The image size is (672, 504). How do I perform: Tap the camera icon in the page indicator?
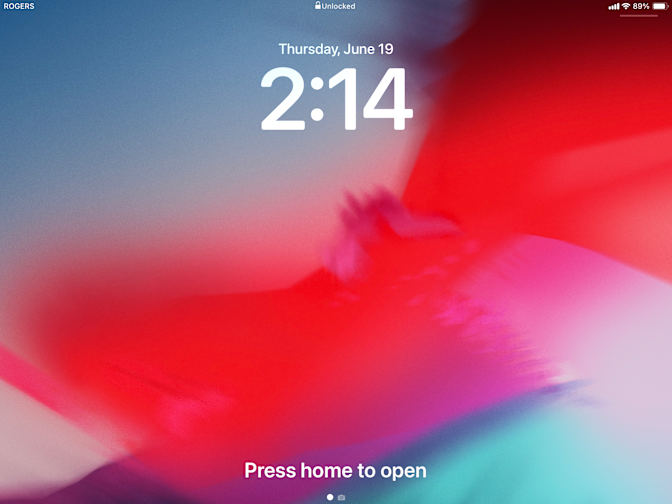(x=342, y=497)
